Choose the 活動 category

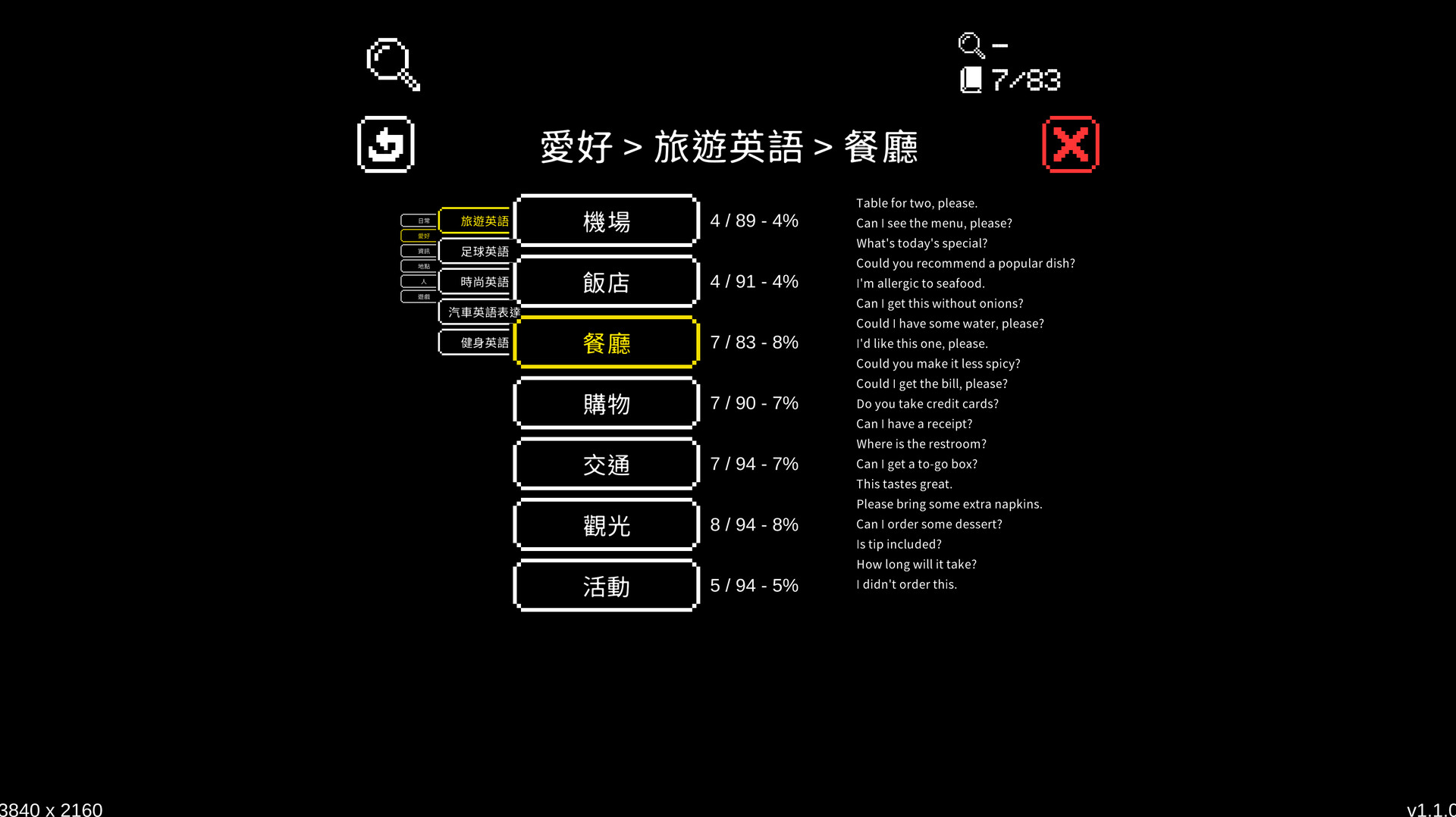click(606, 586)
